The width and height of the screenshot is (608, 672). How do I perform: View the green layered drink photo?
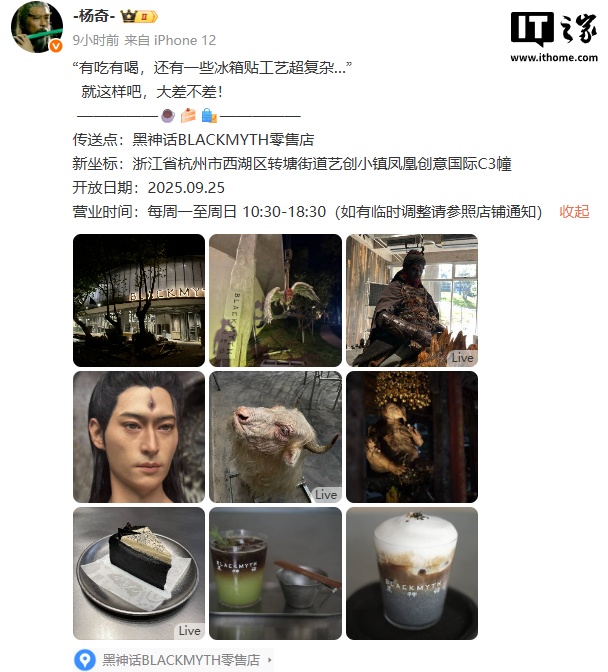[x=275, y=573]
